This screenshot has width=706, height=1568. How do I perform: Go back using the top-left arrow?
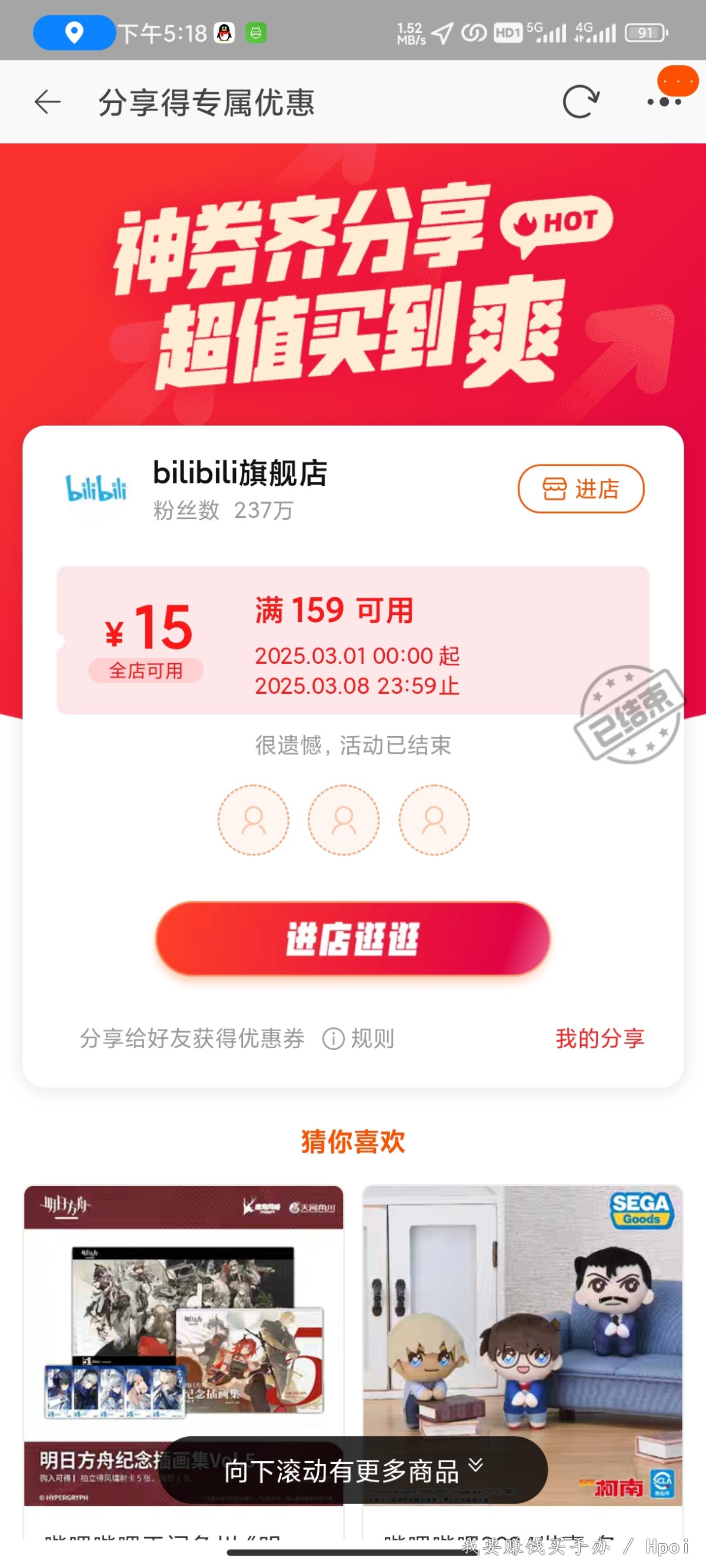click(x=48, y=102)
